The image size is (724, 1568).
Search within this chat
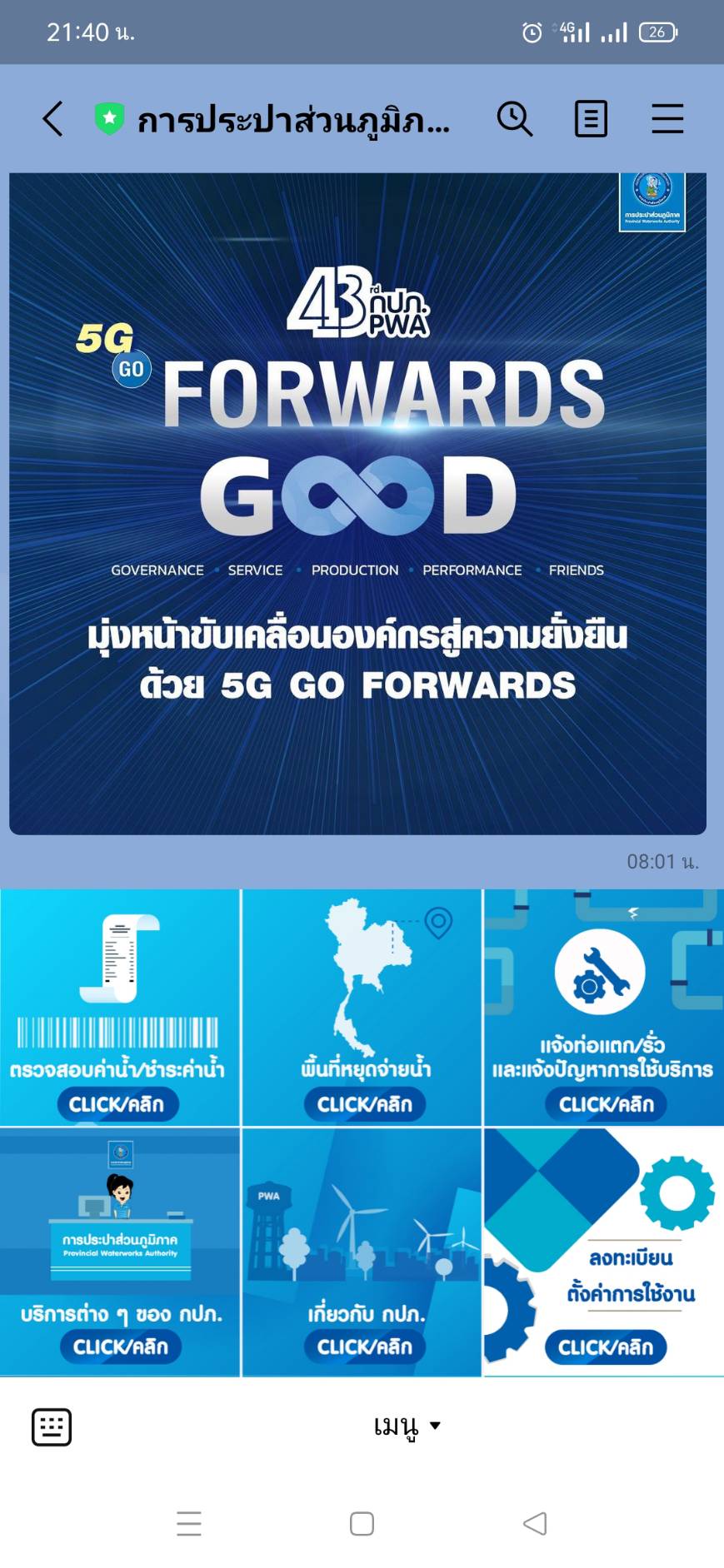click(514, 118)
